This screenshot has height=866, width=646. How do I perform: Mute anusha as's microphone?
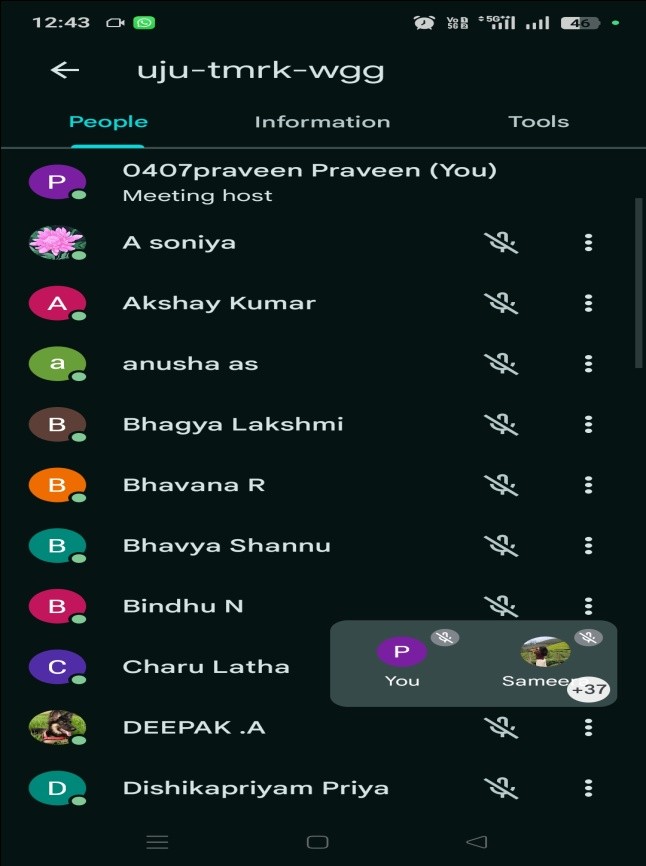pos(500,364)
